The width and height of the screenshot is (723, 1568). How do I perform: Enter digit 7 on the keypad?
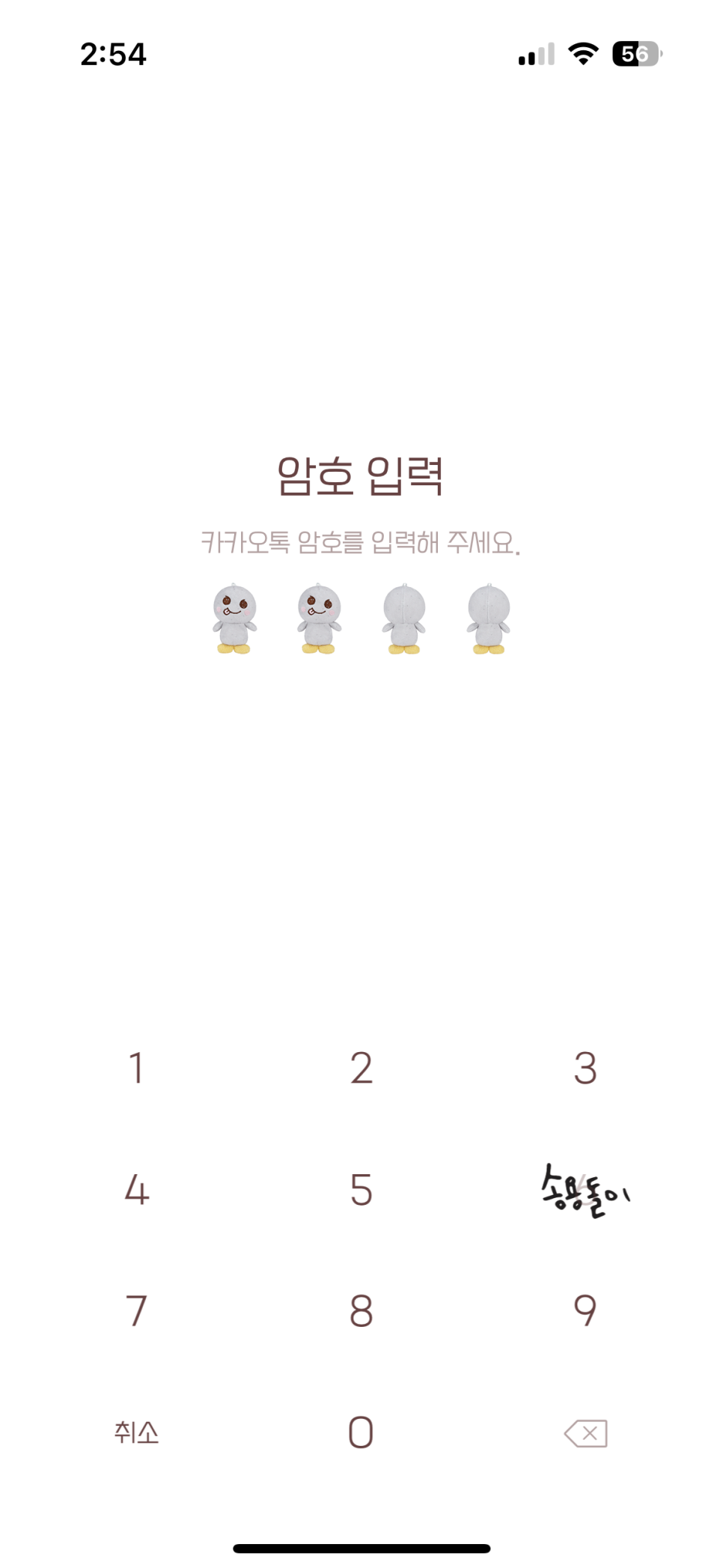[x=136, y=1310]
